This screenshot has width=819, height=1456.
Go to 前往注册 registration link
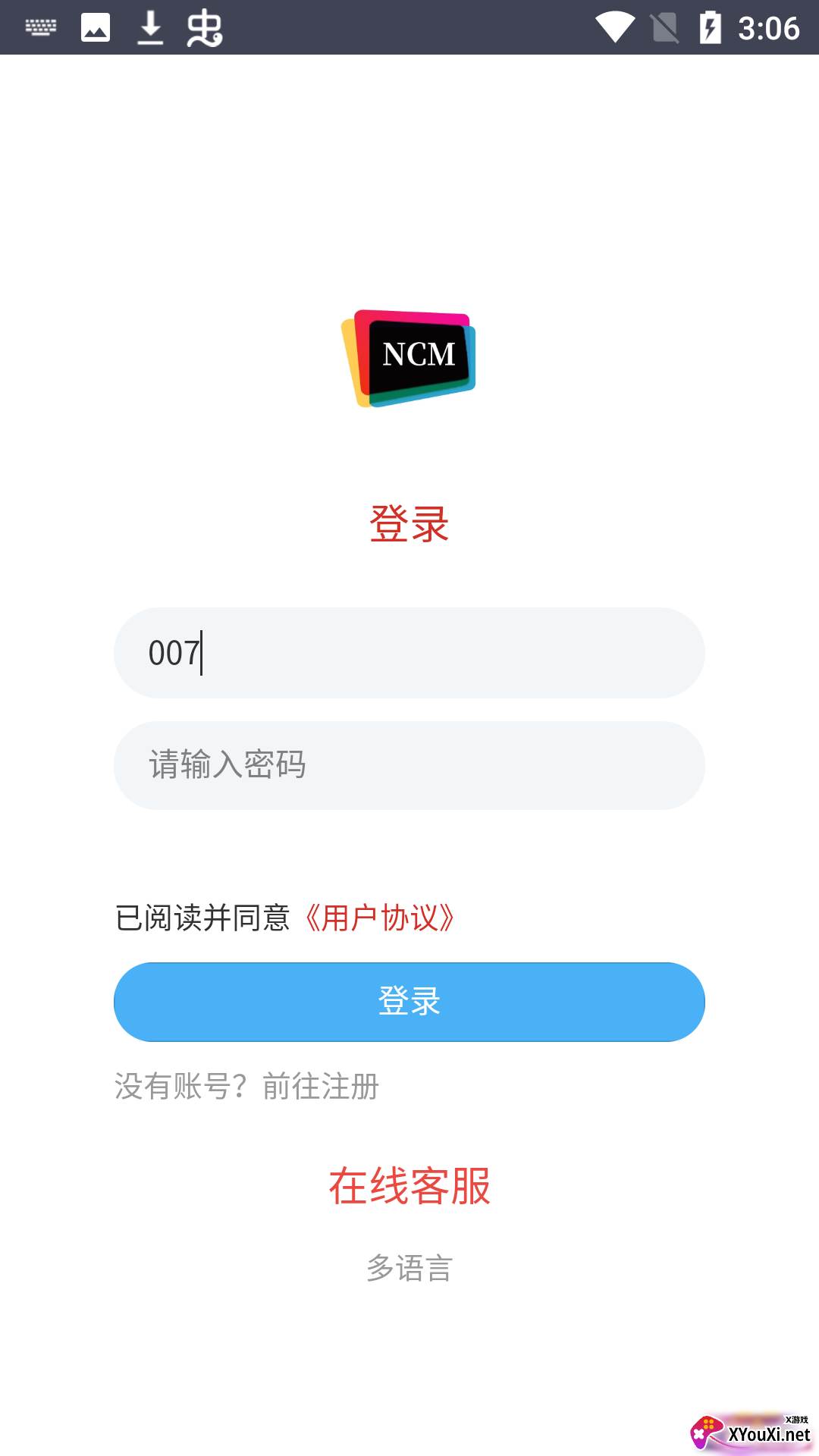click(321, 1088)
